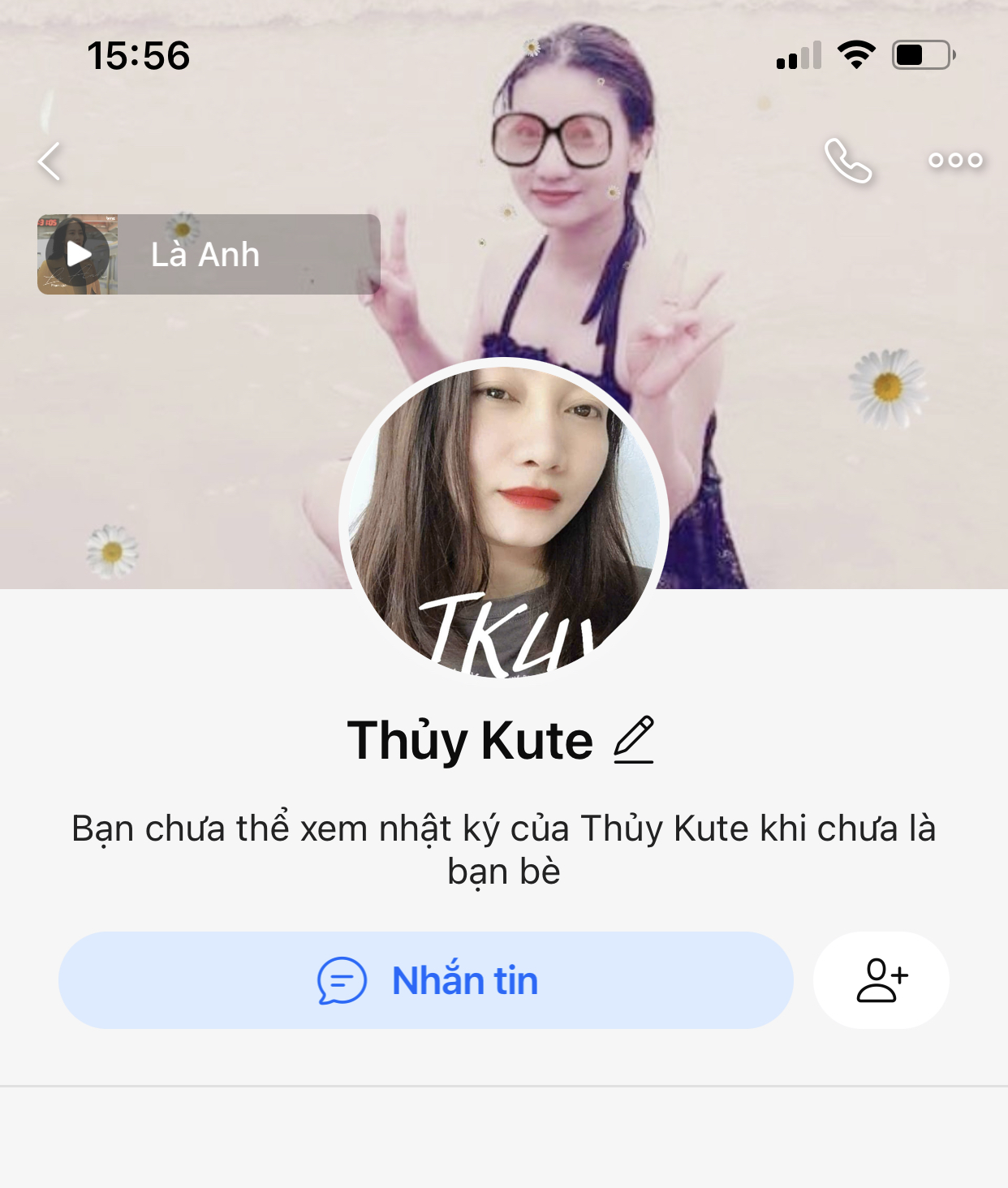Play the song Là Anh
The width and height of the screenshot is (1008, 1188).
(78, 254)
